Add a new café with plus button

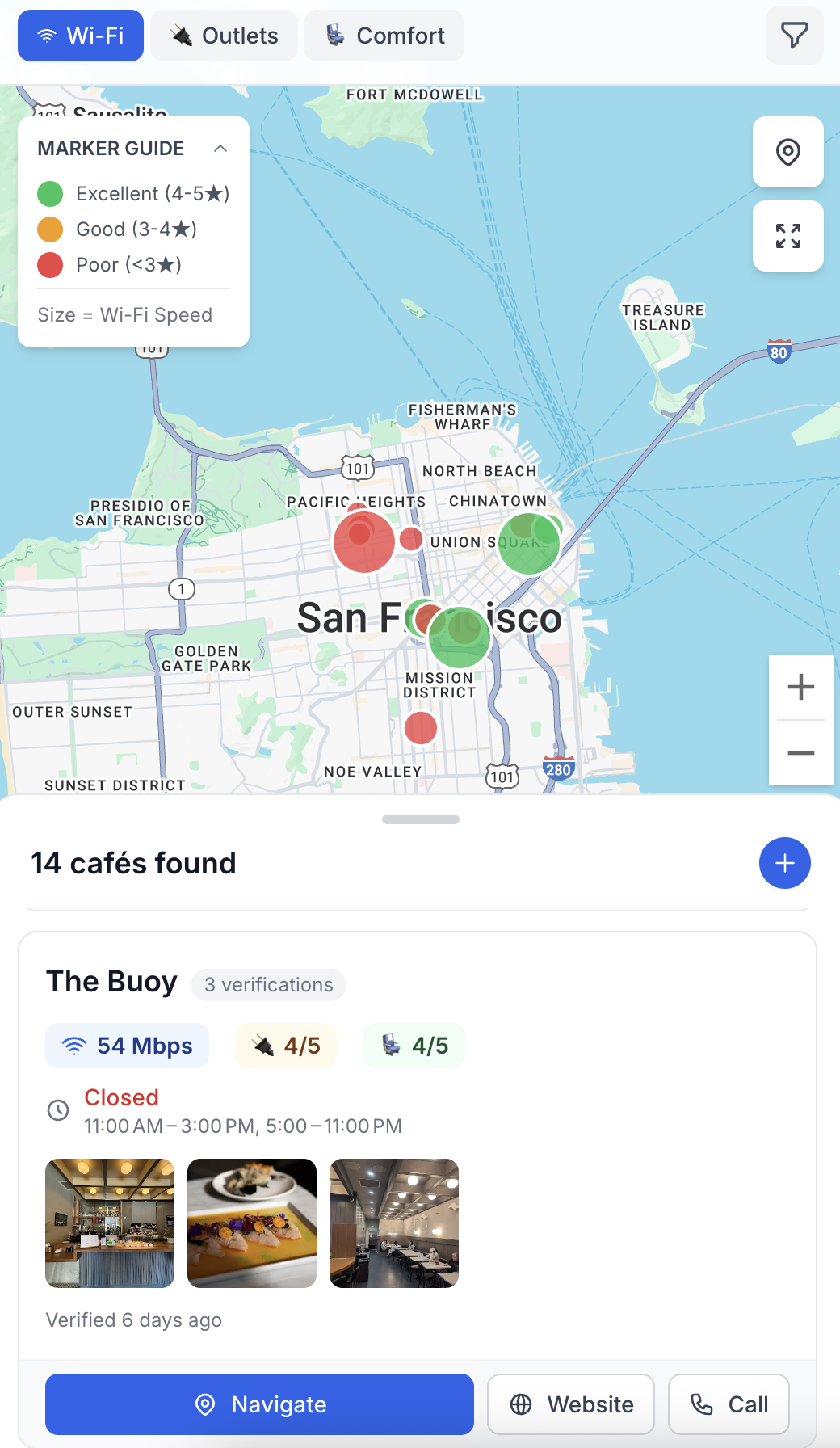[x=785, y=863]
